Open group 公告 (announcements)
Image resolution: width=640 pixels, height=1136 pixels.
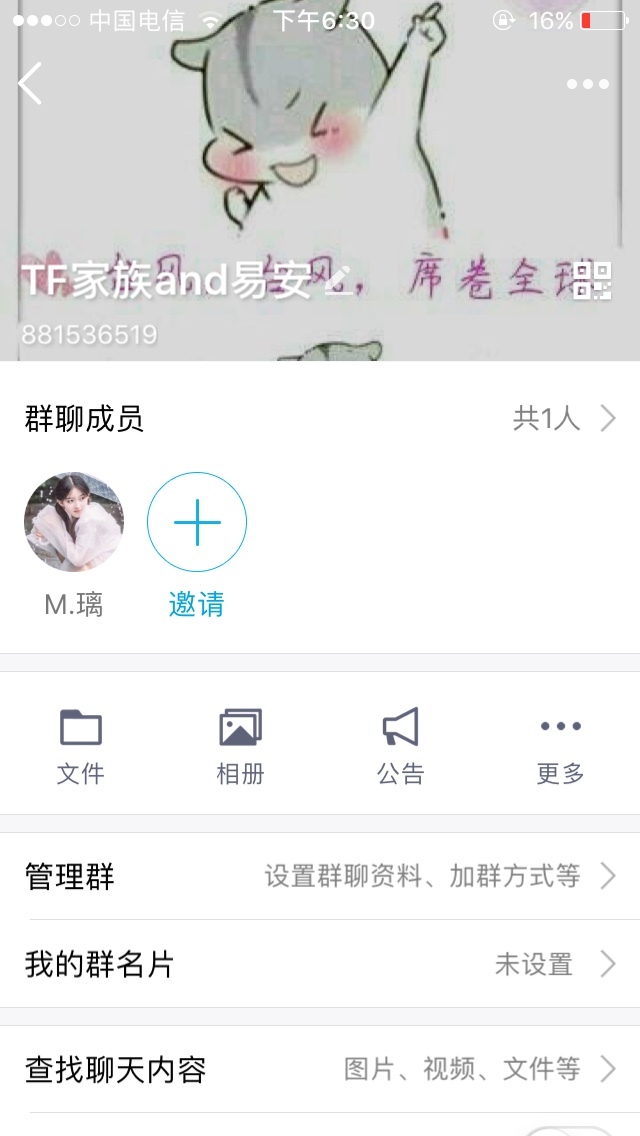[x=400, y=745]
